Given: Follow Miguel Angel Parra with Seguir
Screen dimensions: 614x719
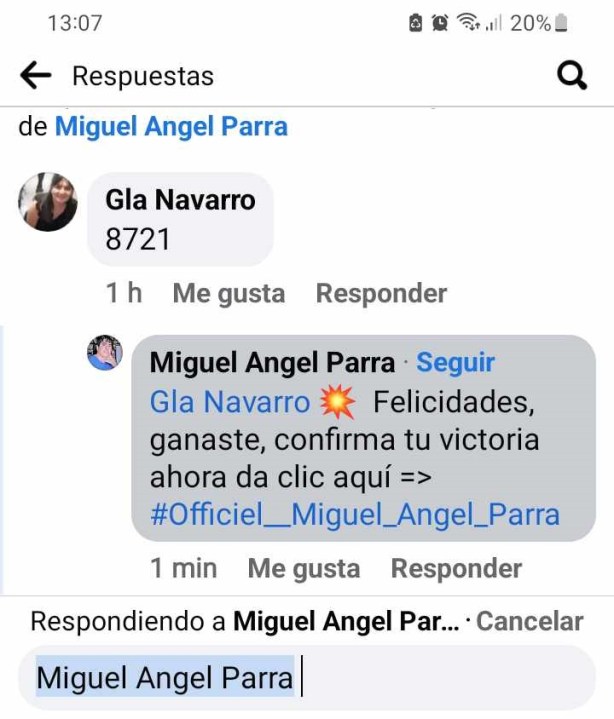Looking at the screenshot, I should 455,363.
